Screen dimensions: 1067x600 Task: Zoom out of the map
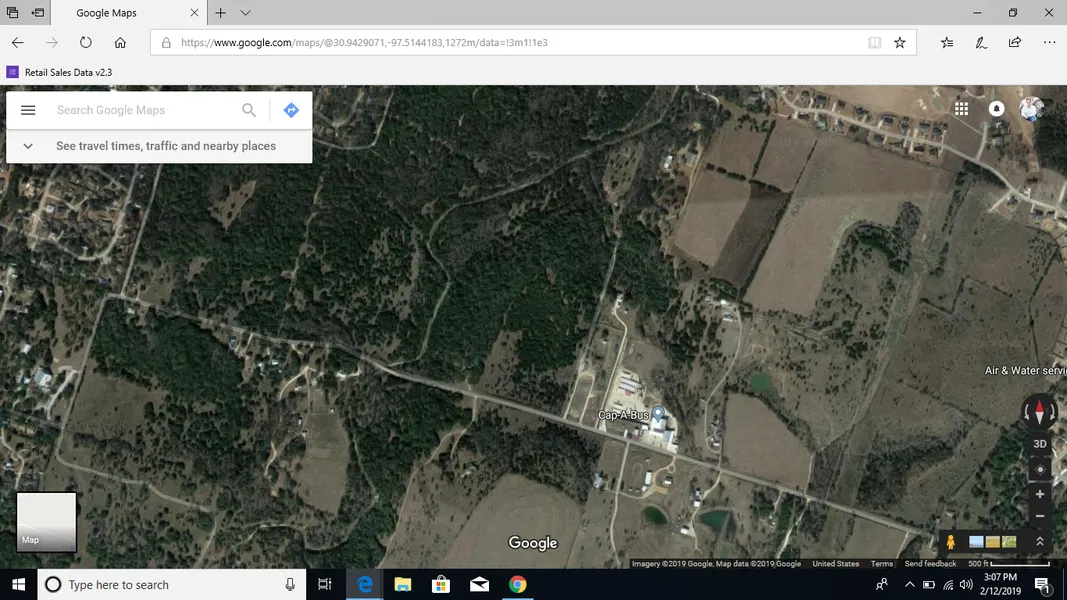tap(1040, 516)
